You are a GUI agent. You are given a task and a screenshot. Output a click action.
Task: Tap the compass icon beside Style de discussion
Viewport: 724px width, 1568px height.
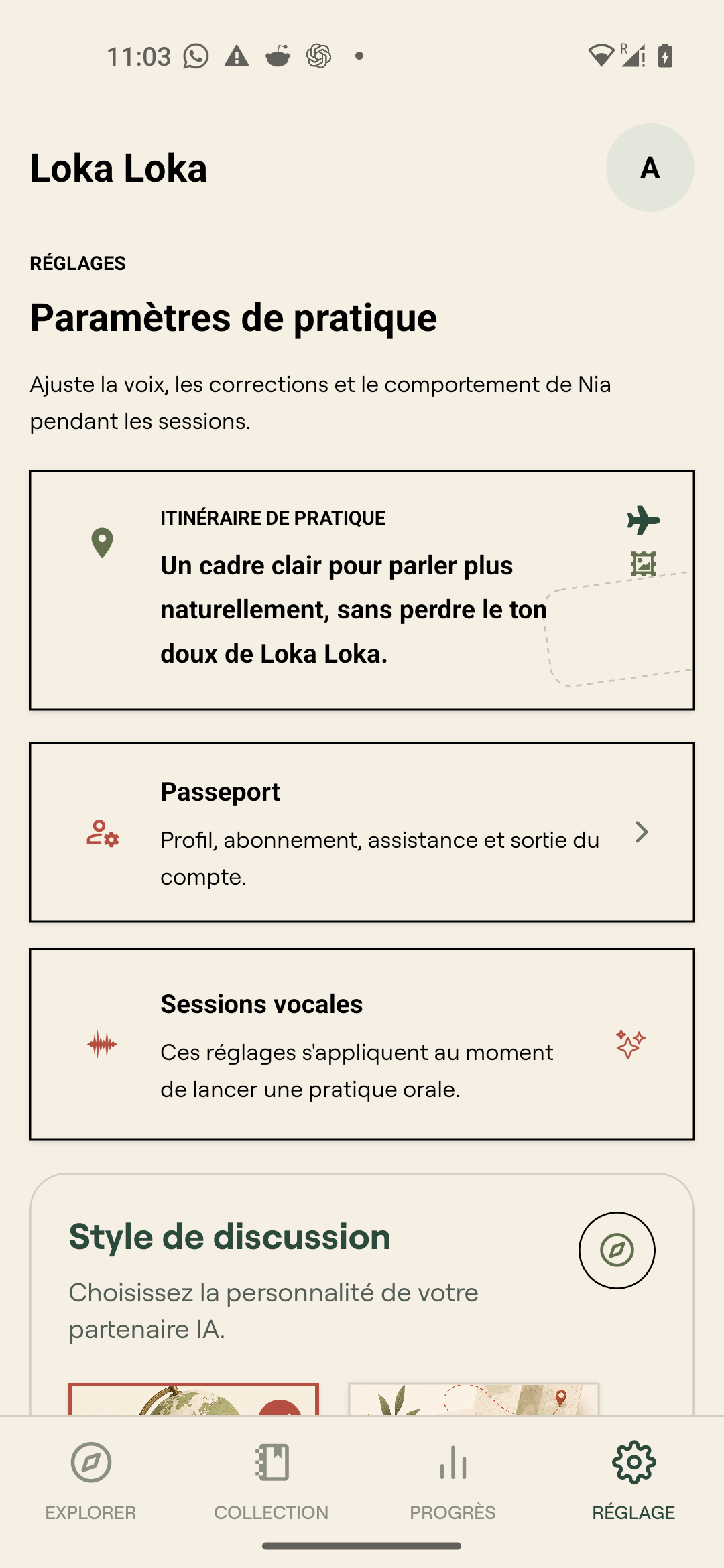tap(617, 1250)
